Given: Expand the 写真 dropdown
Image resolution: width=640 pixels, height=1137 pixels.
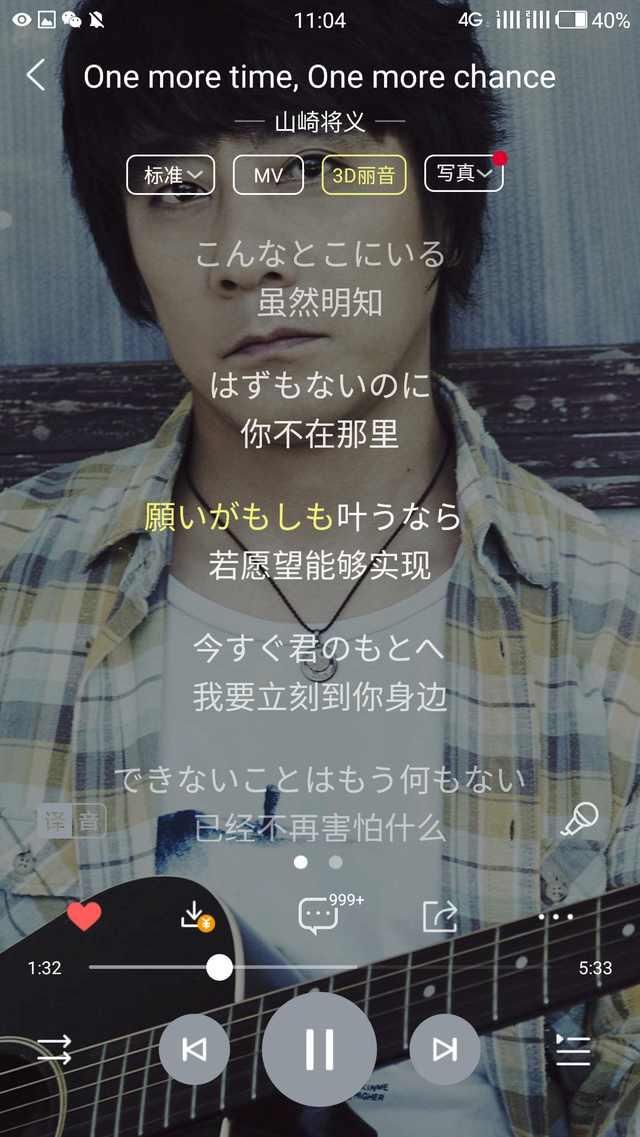Looking at the screenshot, I should point(464,174).
